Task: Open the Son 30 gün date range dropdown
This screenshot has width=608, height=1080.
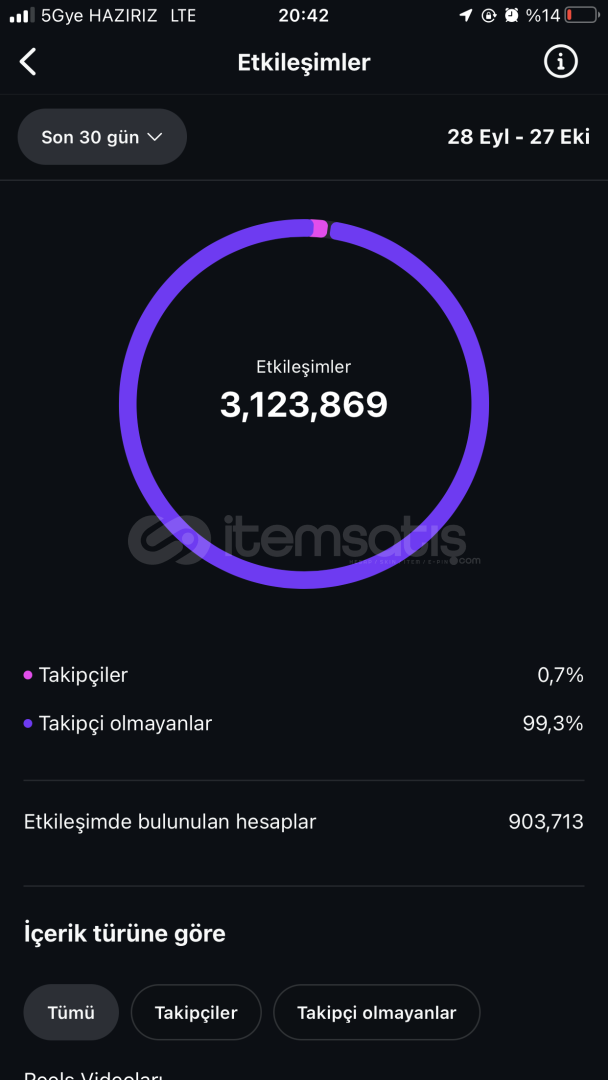Action: pos(102,137)
